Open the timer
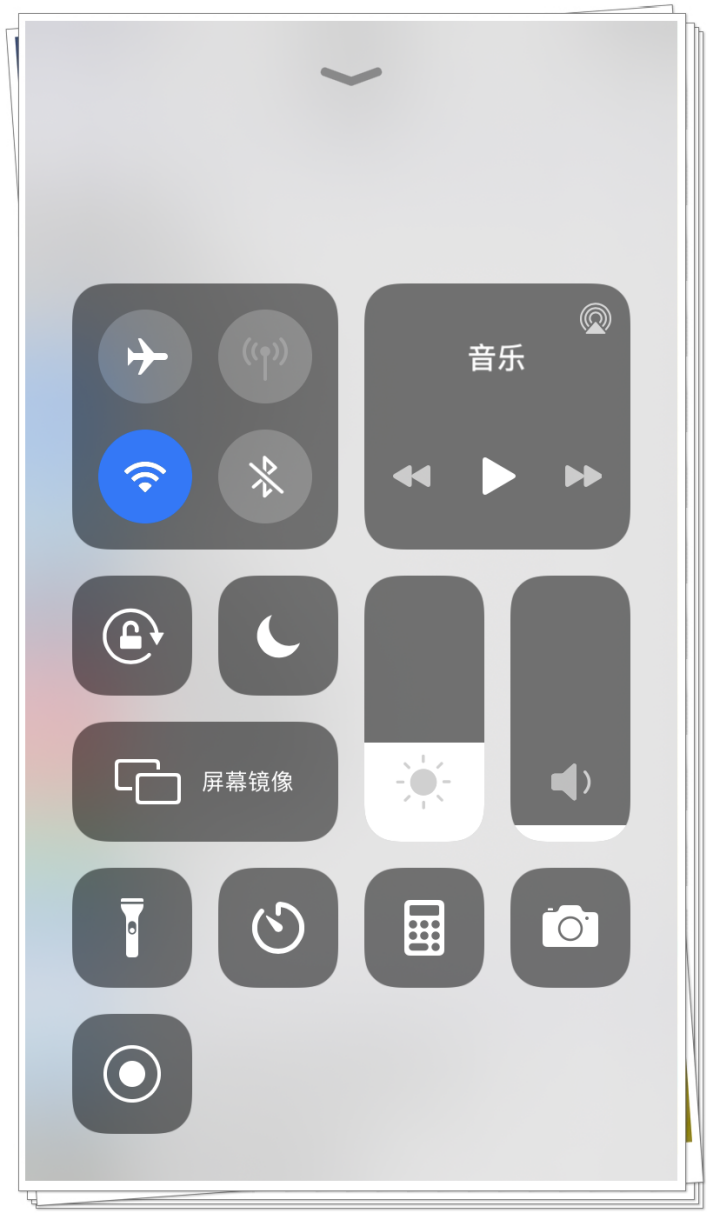This screenshot has height=1213, width=713. point(278,928)
